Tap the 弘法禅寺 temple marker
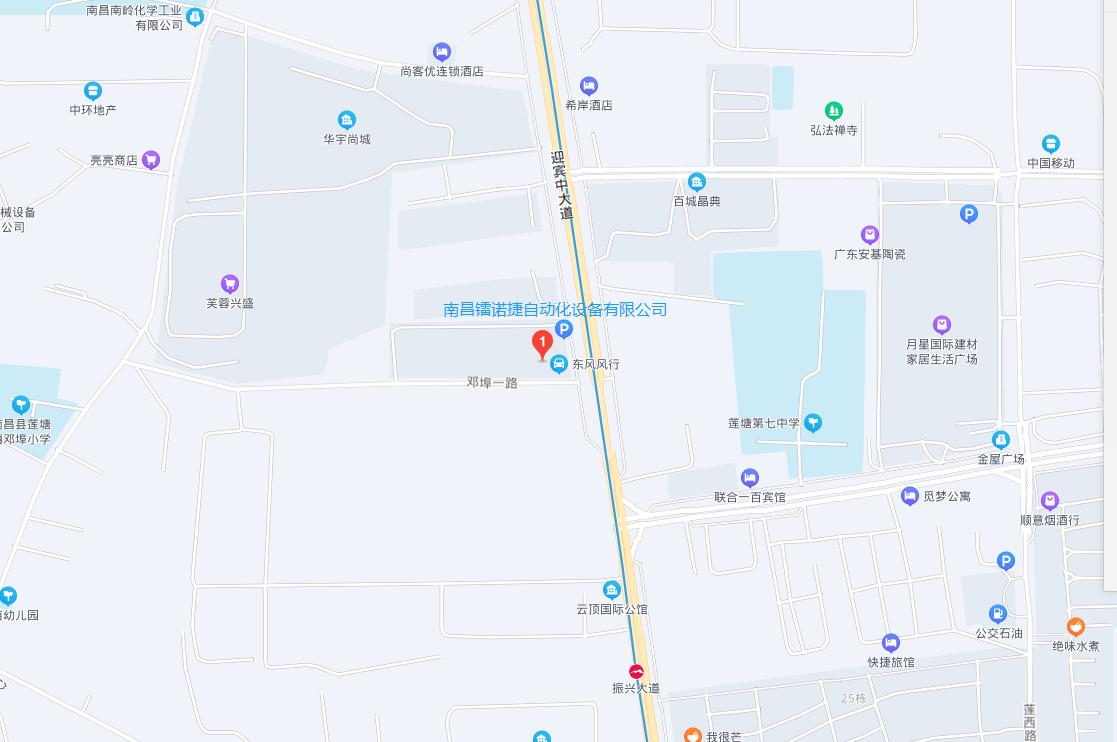This screenshot has height=742, width=1117. click(834, 111)
